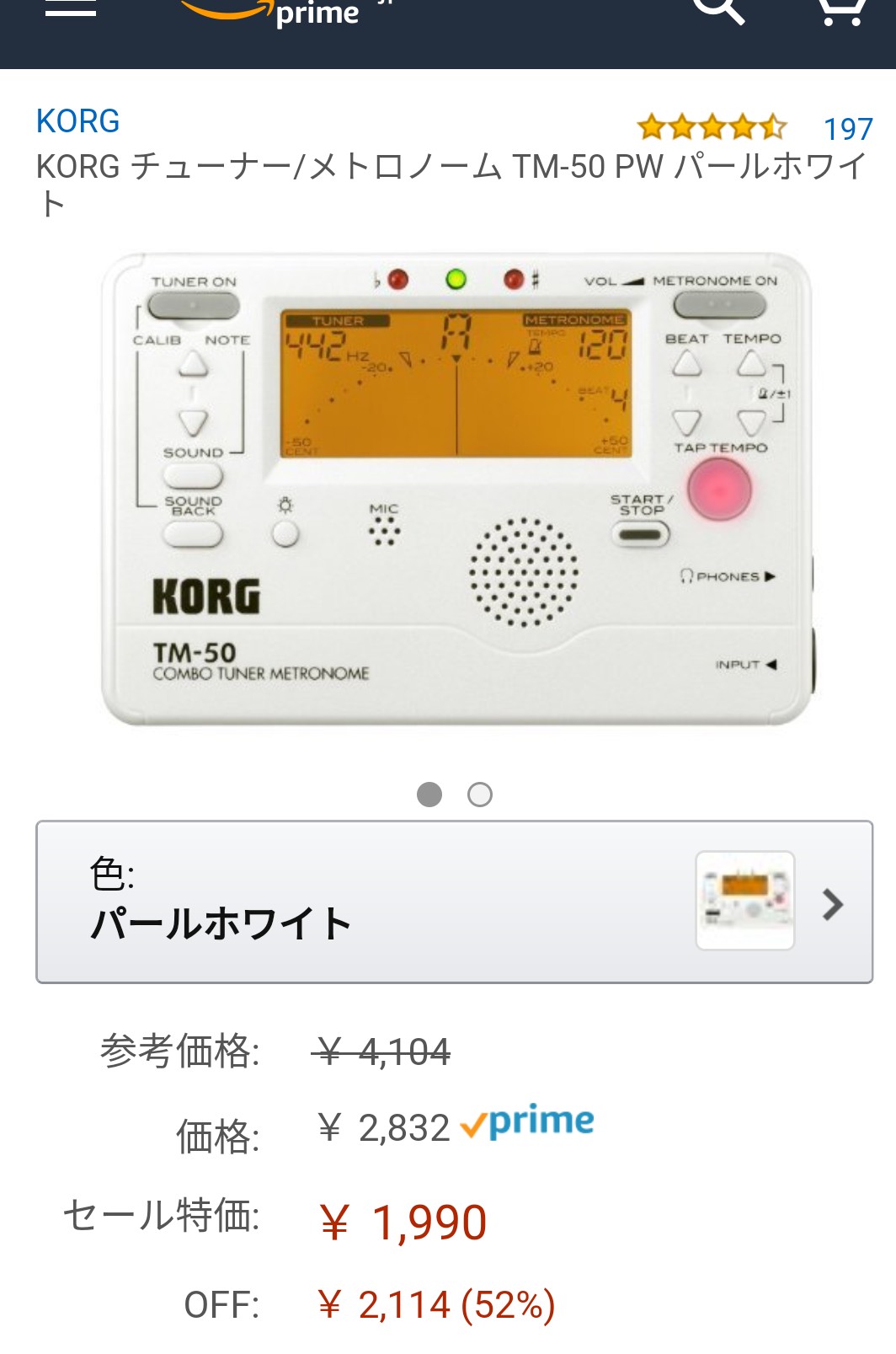
Task: Open the KORG brand link
Action: [78, 121]
